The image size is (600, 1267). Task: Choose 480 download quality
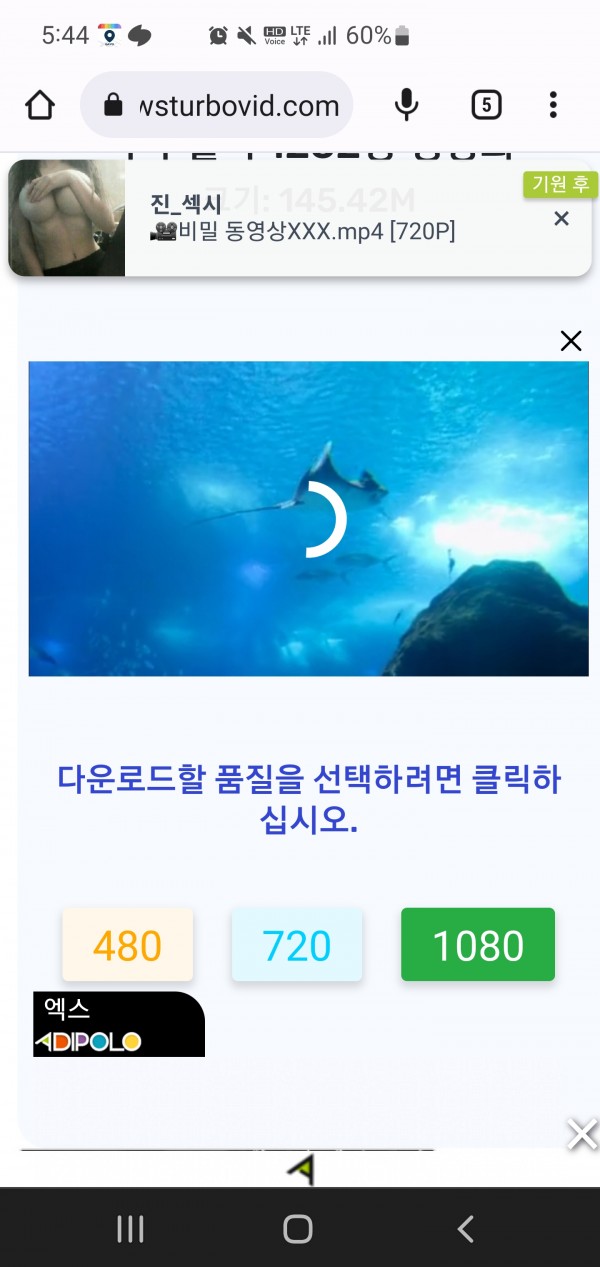[x=127, y=945]
